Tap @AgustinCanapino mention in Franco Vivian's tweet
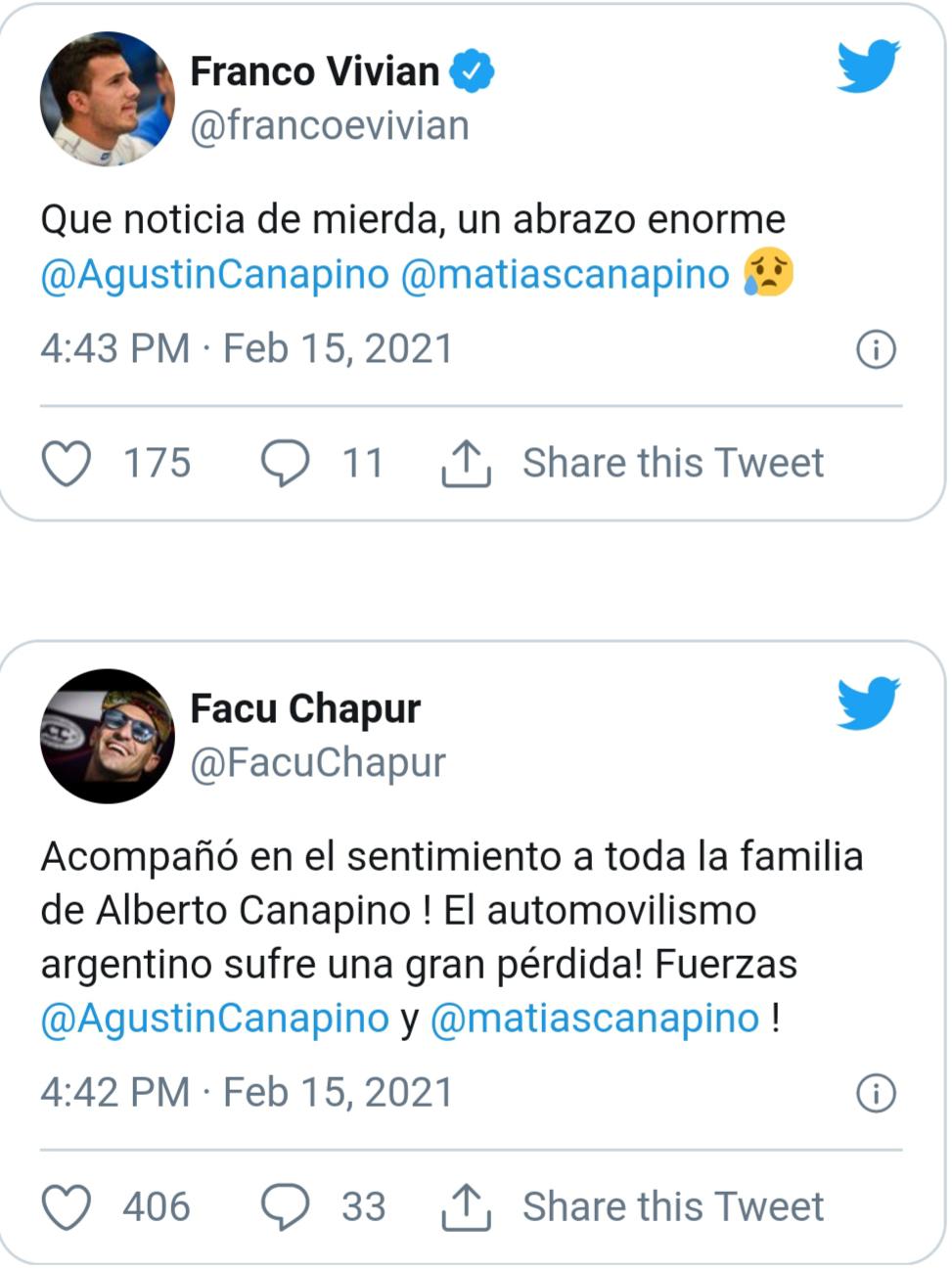The height and width of the screenshot is (1270, 952). [214, 275]
